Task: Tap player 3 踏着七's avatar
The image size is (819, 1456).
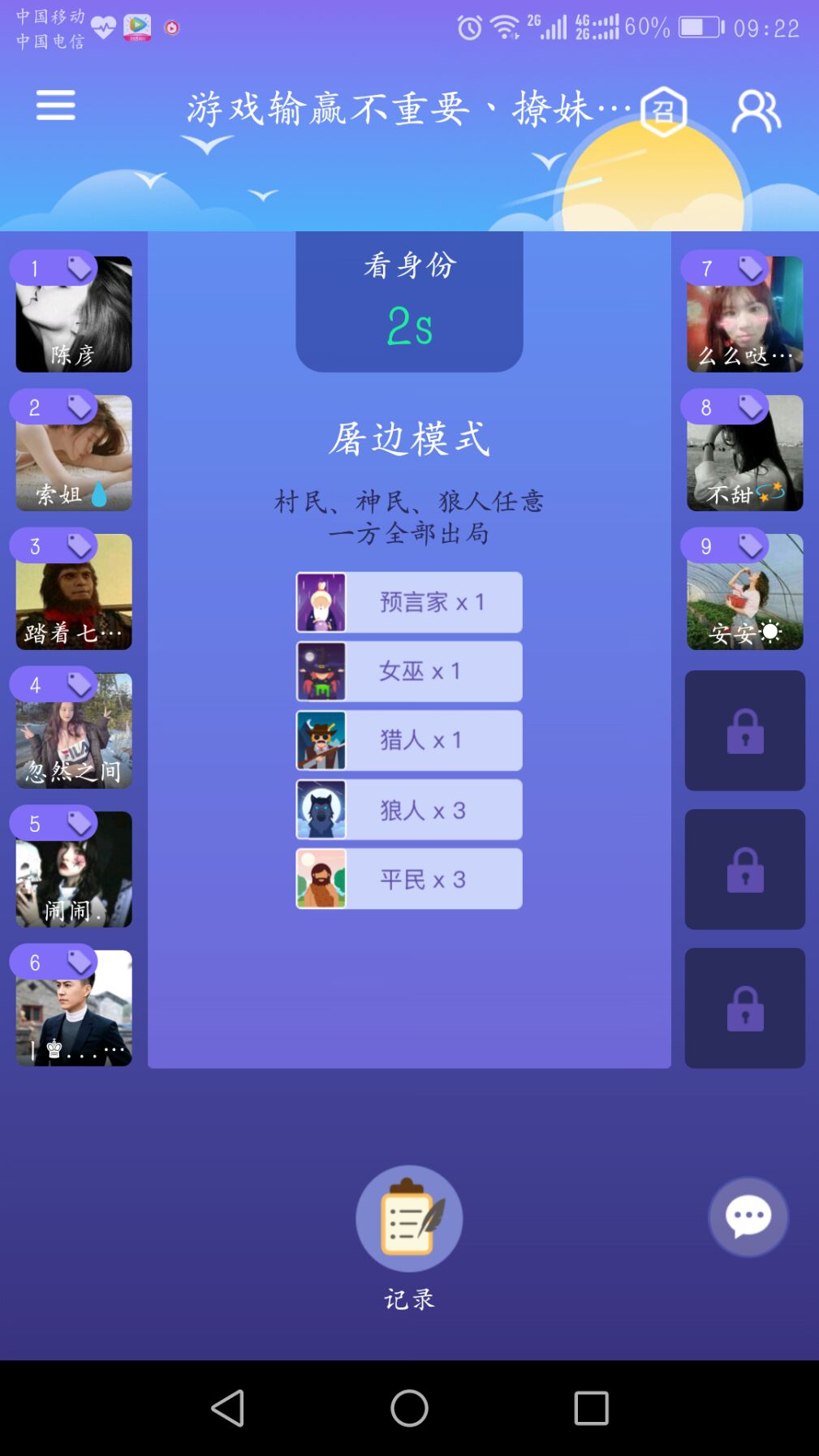Action: [x=74, y=592]
